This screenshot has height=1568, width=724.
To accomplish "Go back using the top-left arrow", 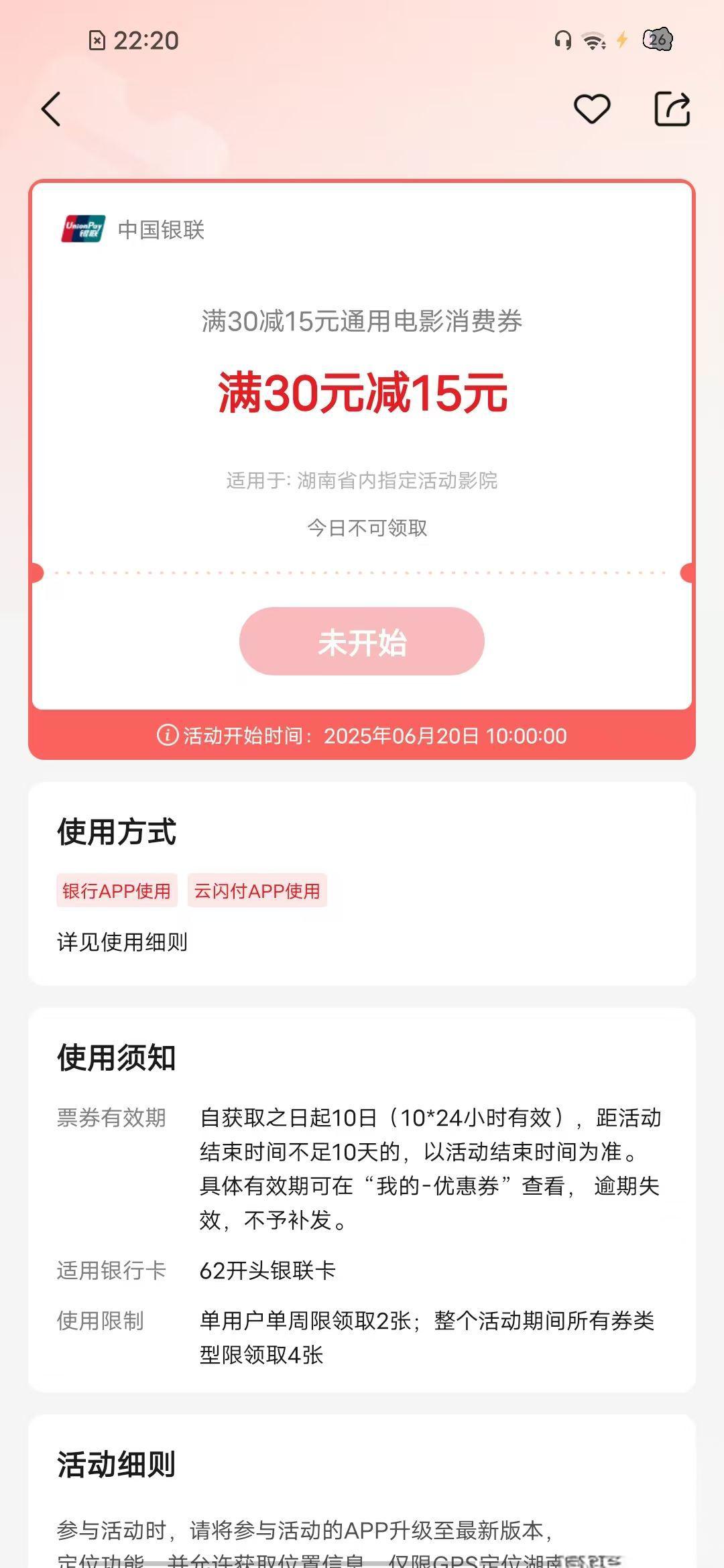I will [x=52, y=109].
